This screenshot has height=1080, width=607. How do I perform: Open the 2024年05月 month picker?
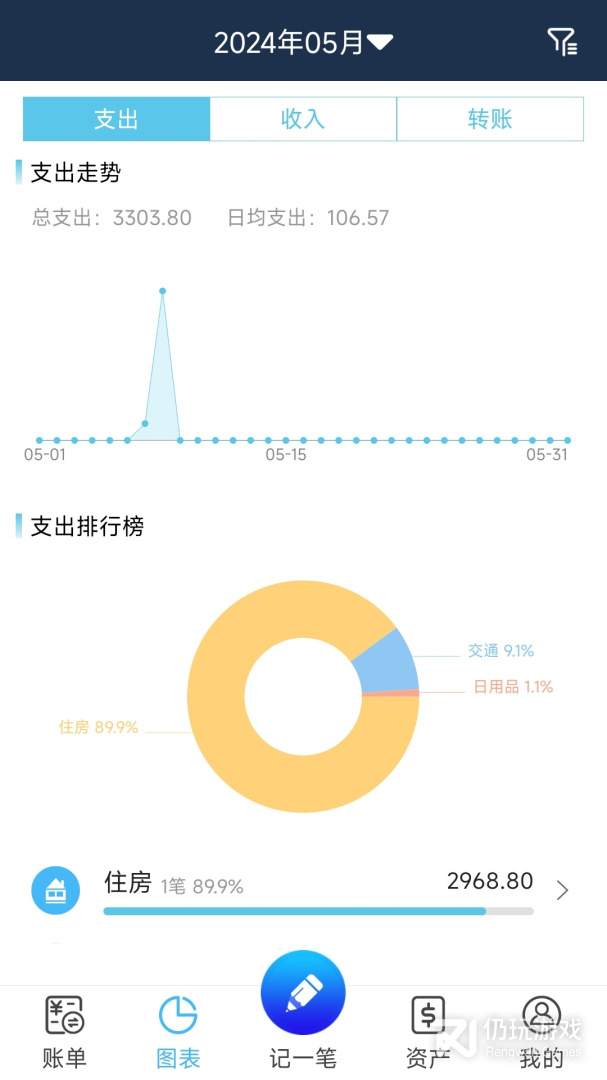coord(303,42)
